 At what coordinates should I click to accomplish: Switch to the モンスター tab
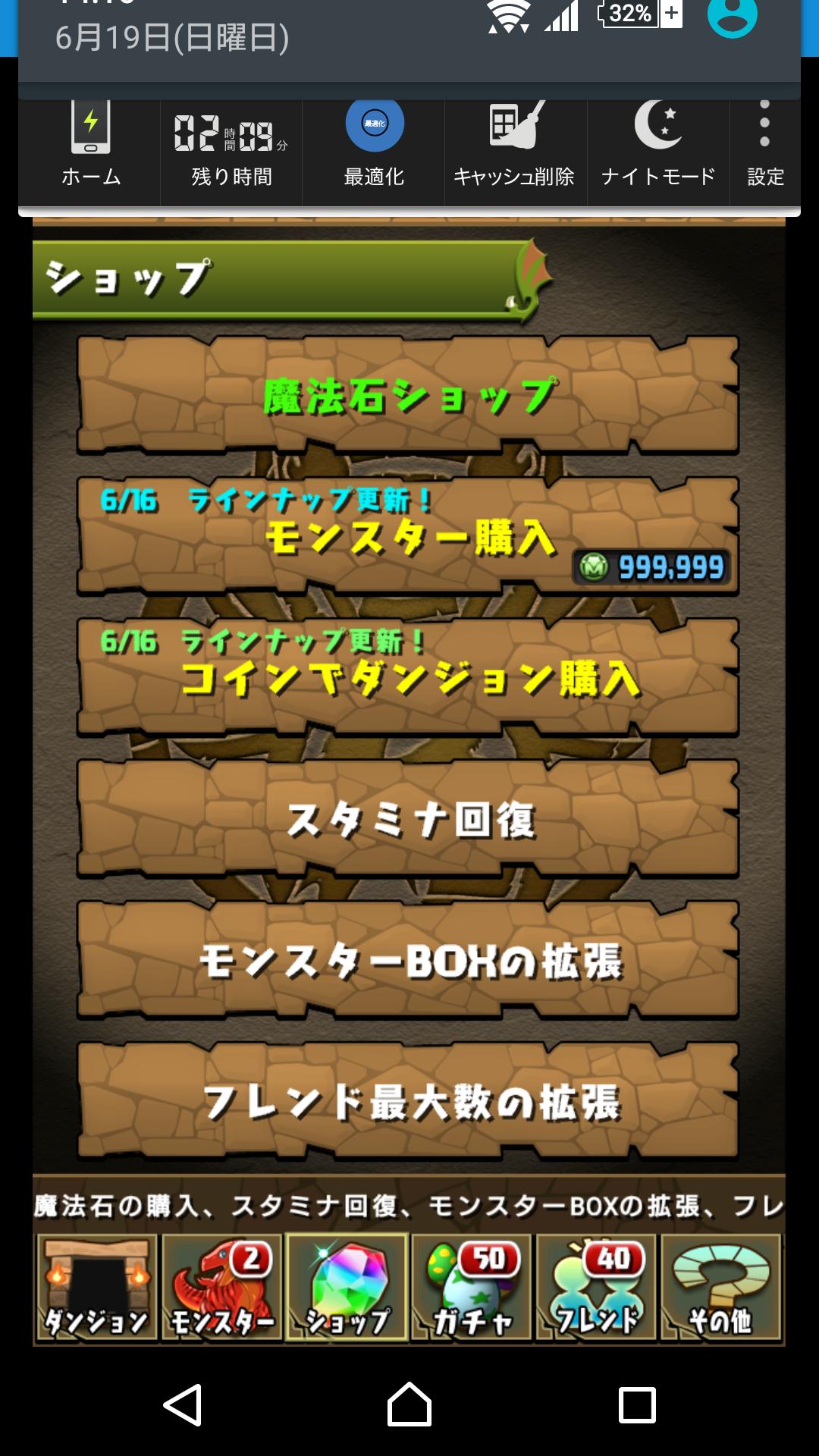[221, 1288]
